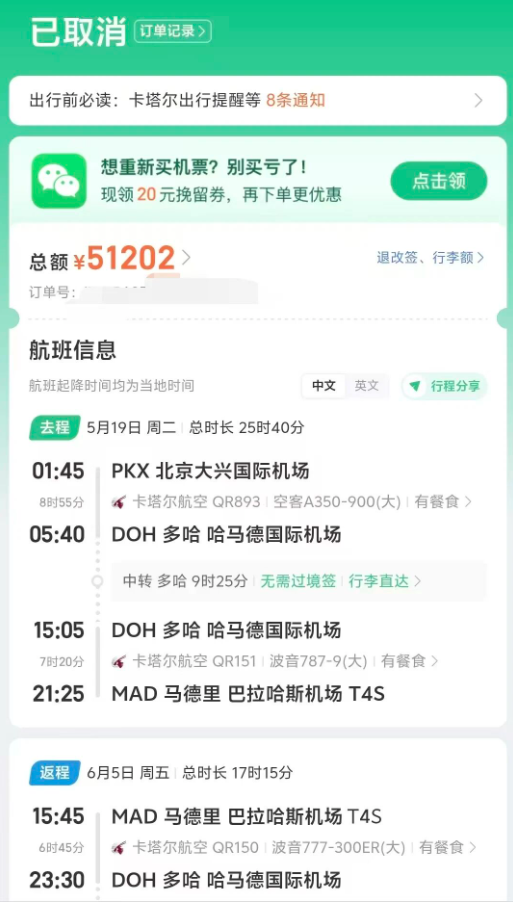Share itinerary via 行程分享

445,386
